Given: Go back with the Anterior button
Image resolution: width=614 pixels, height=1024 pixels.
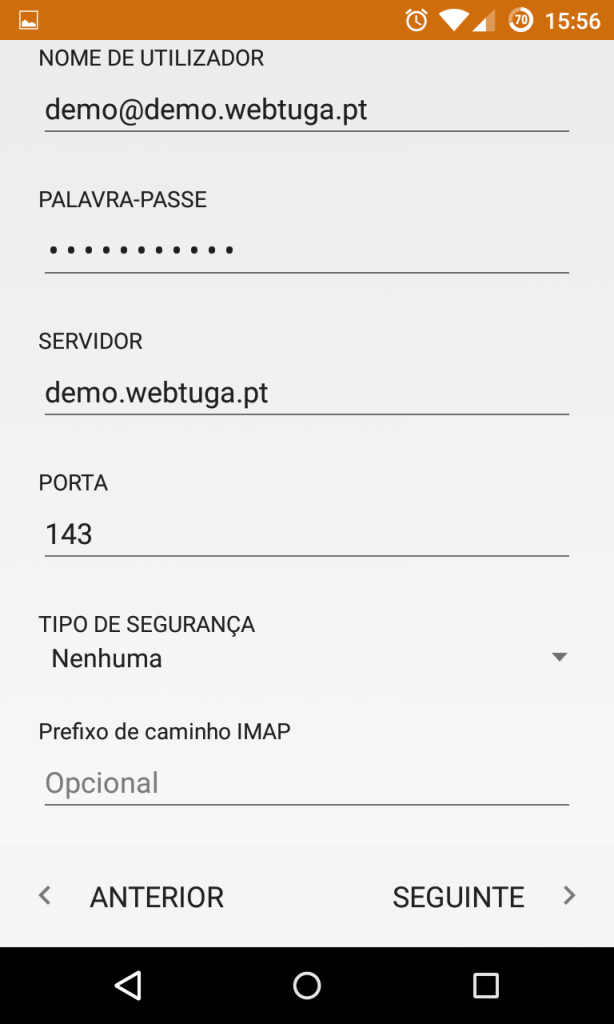Looking at the screenshot, I should (134, 897).
